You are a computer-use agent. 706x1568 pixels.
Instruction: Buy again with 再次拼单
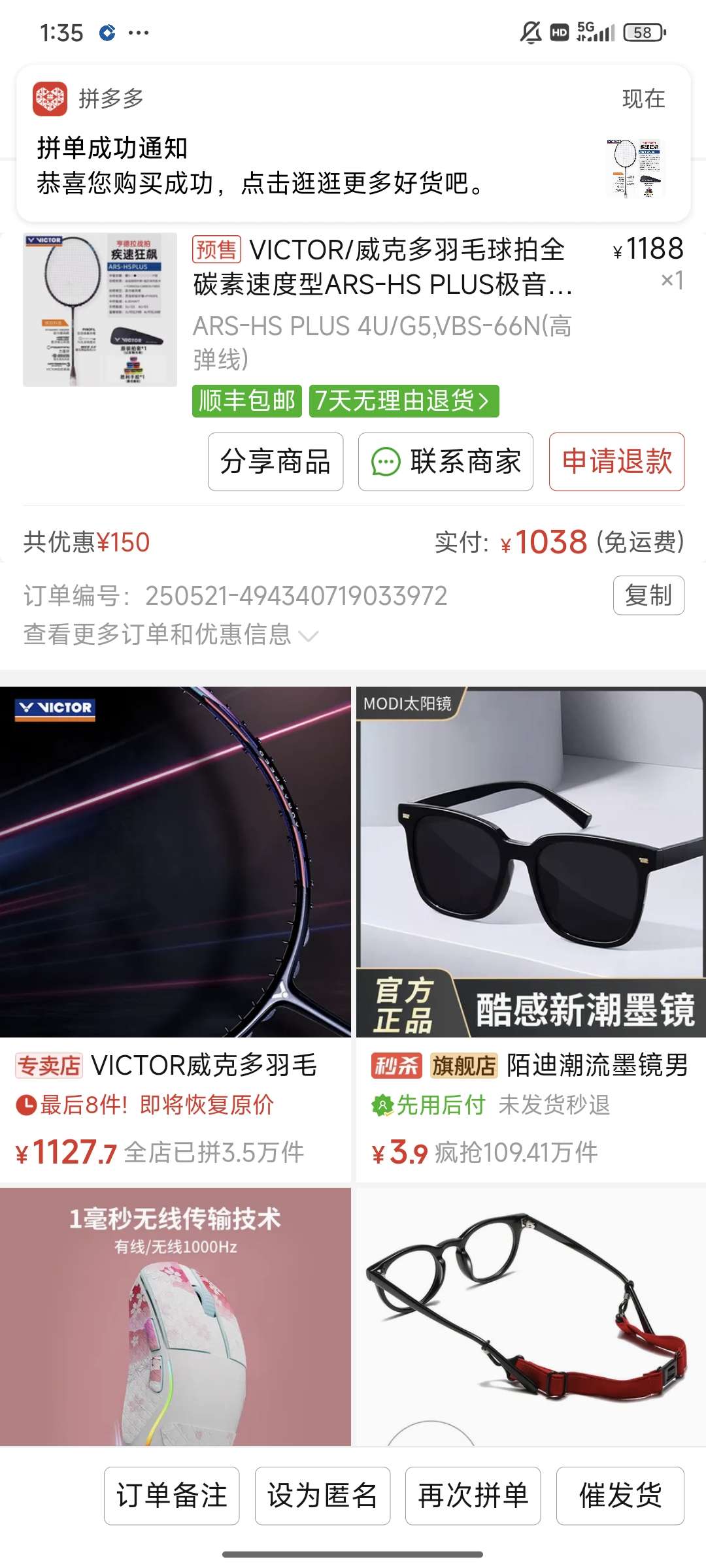point(473,1495)
